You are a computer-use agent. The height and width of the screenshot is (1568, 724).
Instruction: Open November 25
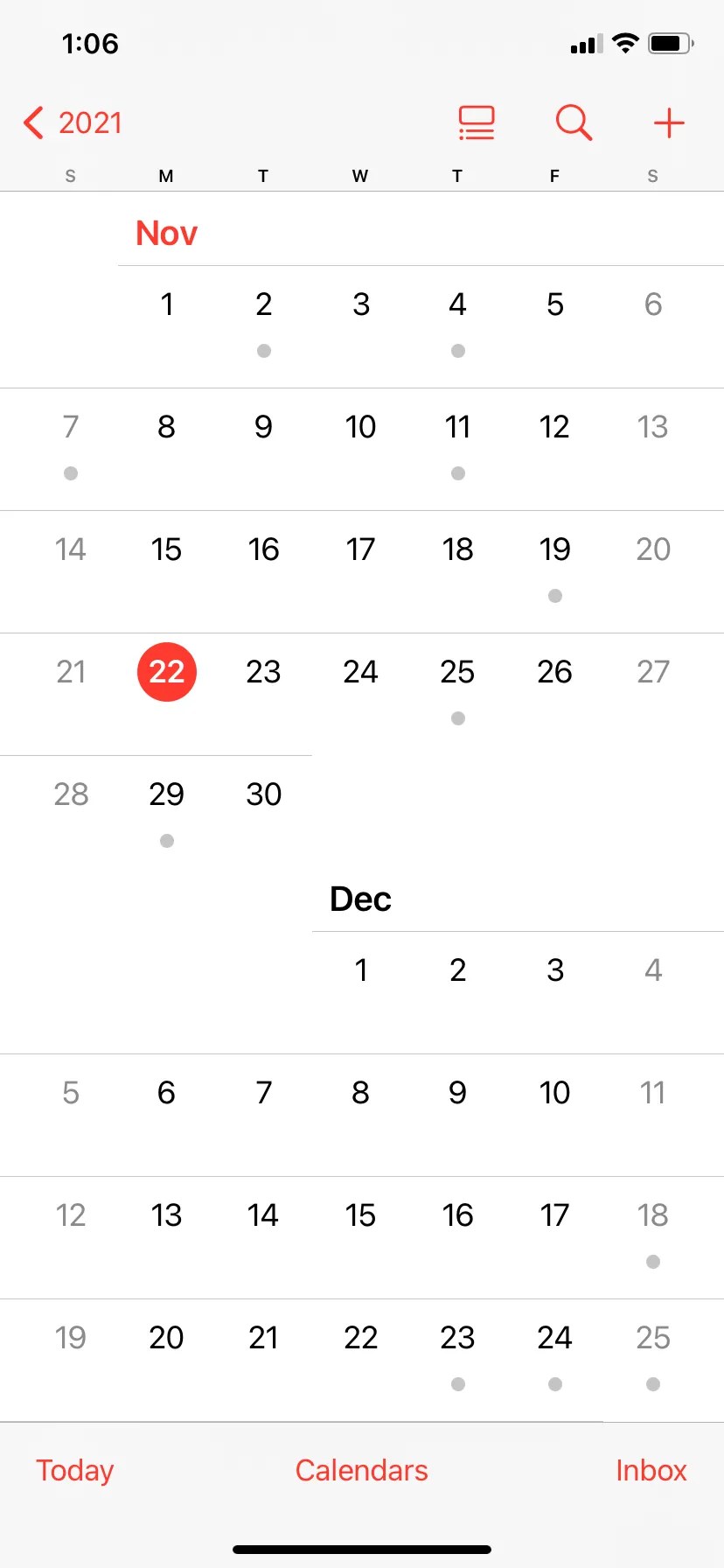tap(457, 673)
